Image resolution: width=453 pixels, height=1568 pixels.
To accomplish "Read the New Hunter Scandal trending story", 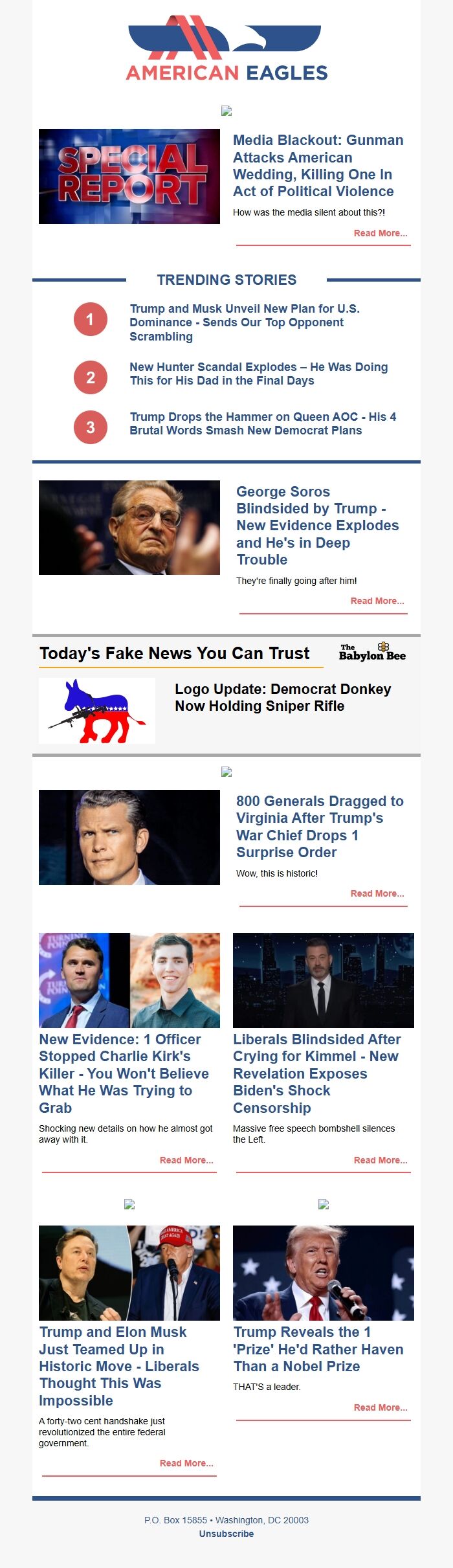I will click(x=258, y=374).
